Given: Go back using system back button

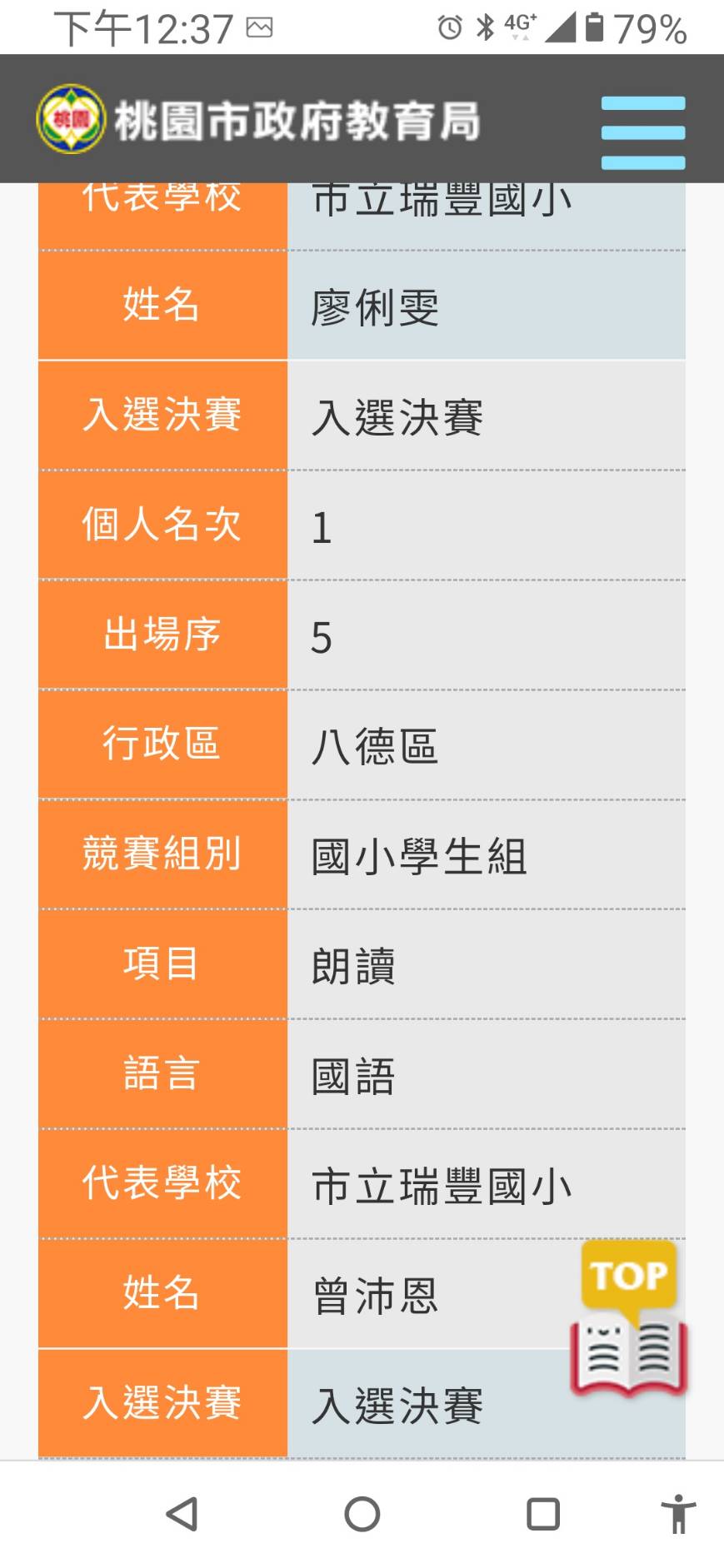Looking at the screenshot, I should [x=182, y=1514].
